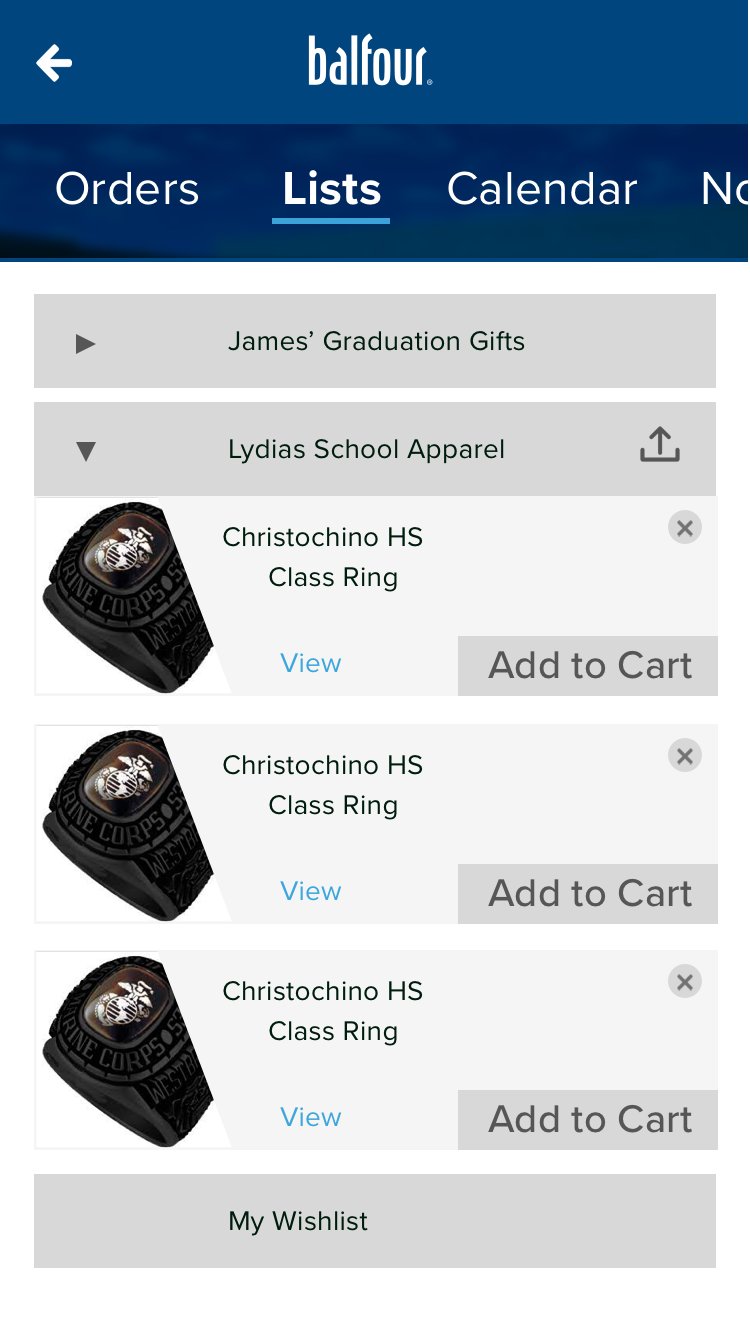Open the Calendar tab
The height and width of the screenshot is (1334, 750).
coord(541,189)
